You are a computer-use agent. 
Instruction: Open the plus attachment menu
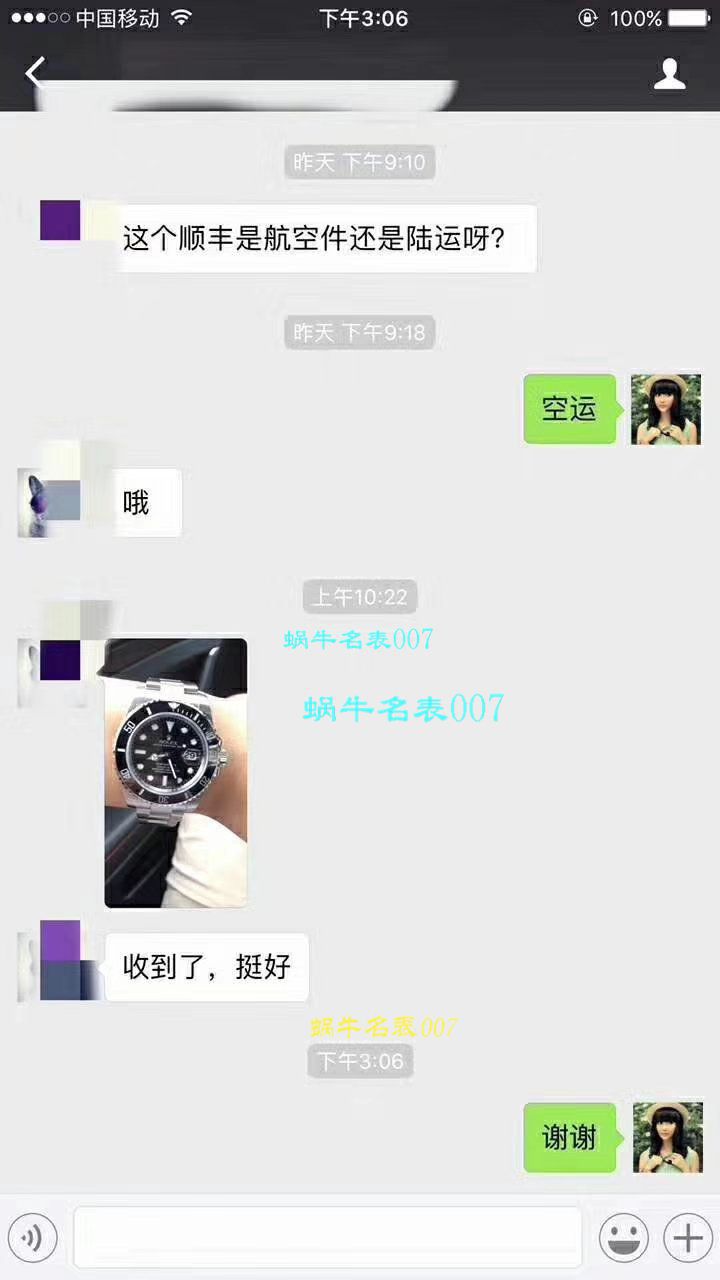[687, 1239]
